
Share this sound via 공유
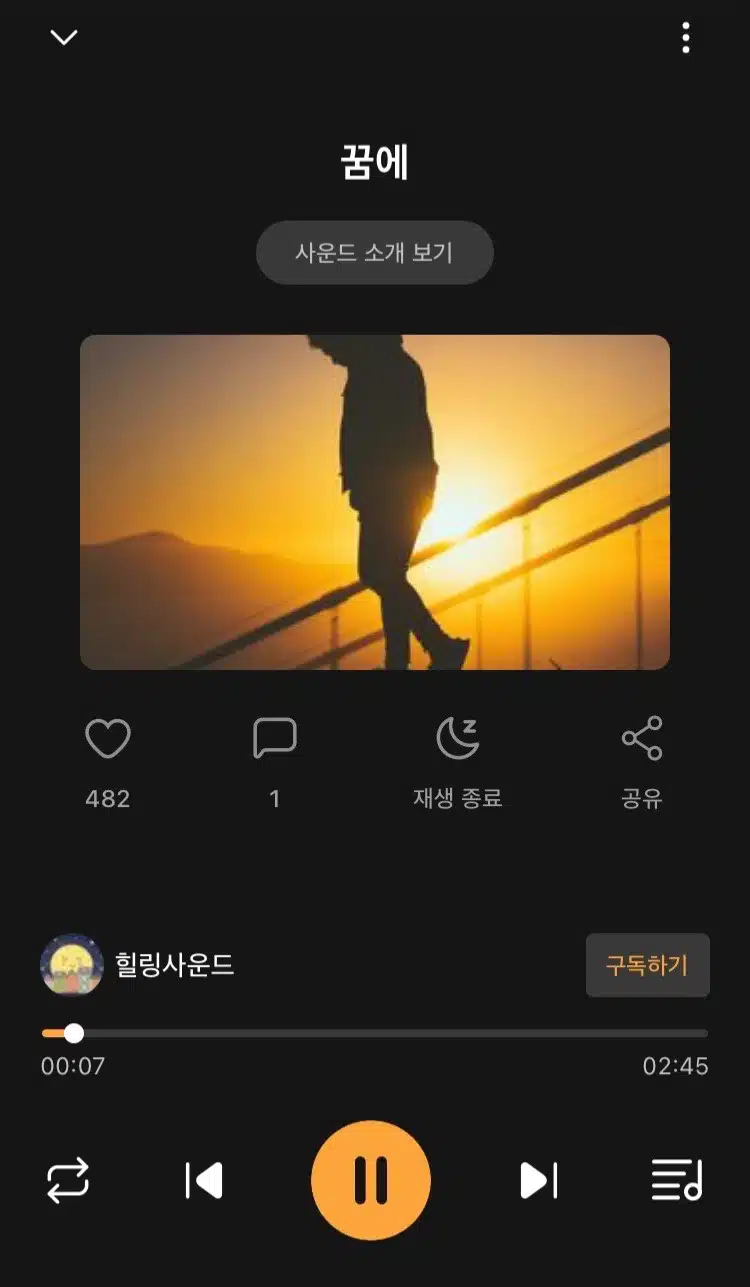click(642, 738)
